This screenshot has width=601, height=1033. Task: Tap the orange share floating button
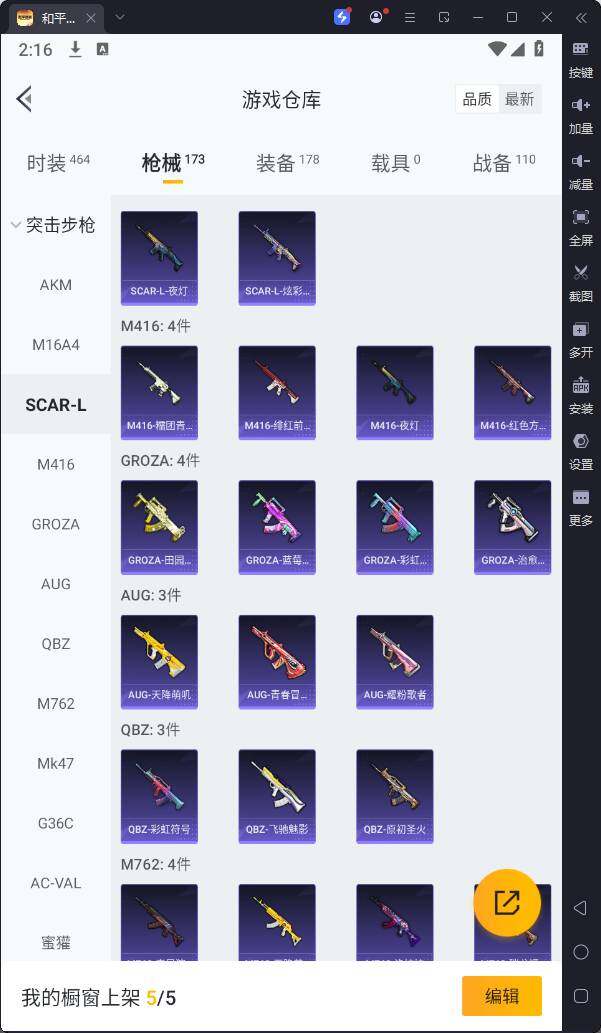click(507, 902)
